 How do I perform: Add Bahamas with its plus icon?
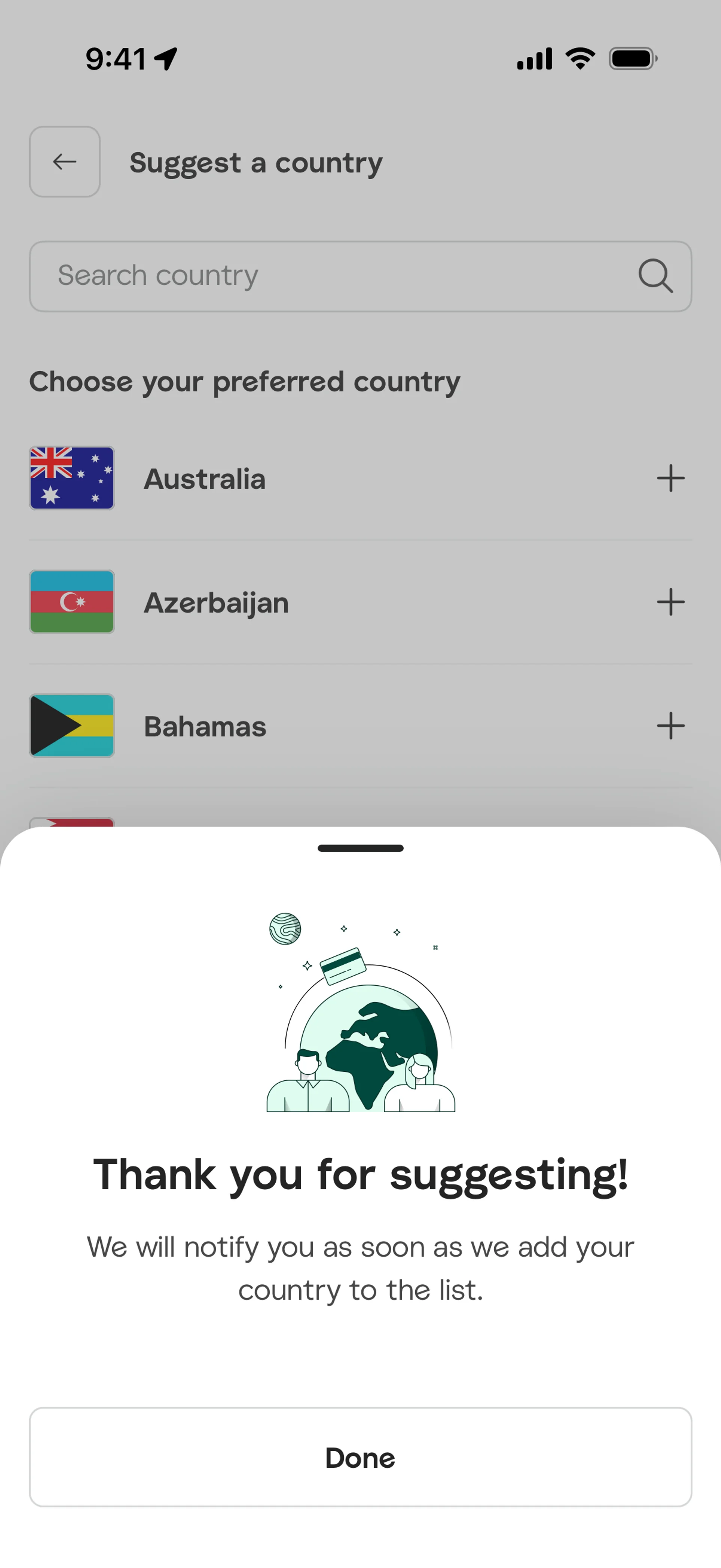point(671,725)
